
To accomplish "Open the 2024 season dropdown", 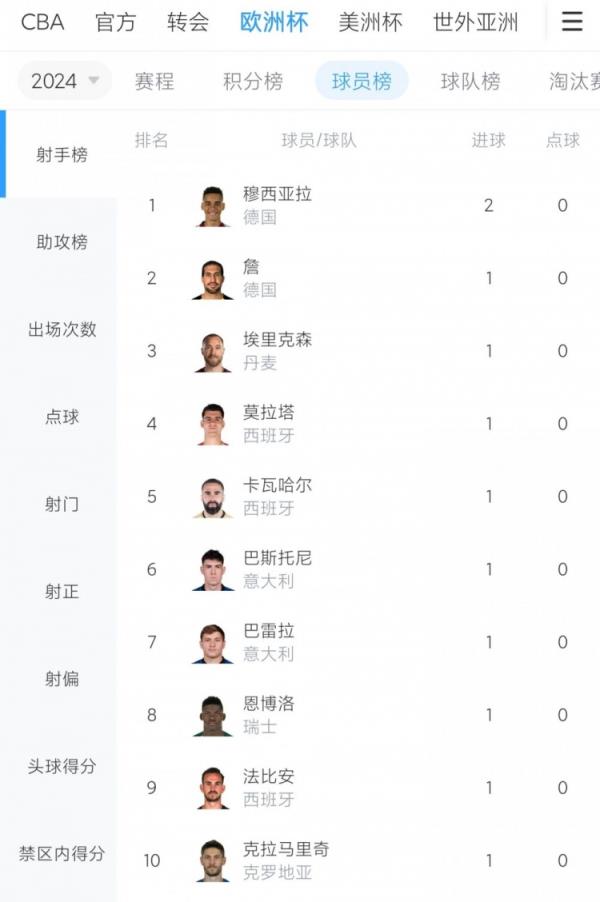I will 65,81.
